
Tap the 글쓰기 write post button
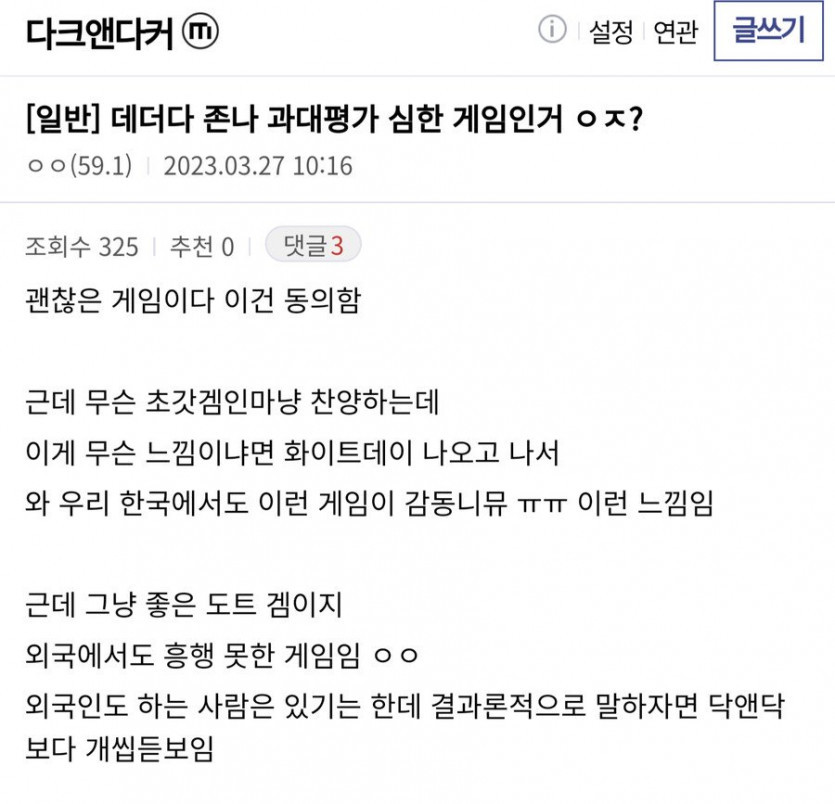point(767,32)
